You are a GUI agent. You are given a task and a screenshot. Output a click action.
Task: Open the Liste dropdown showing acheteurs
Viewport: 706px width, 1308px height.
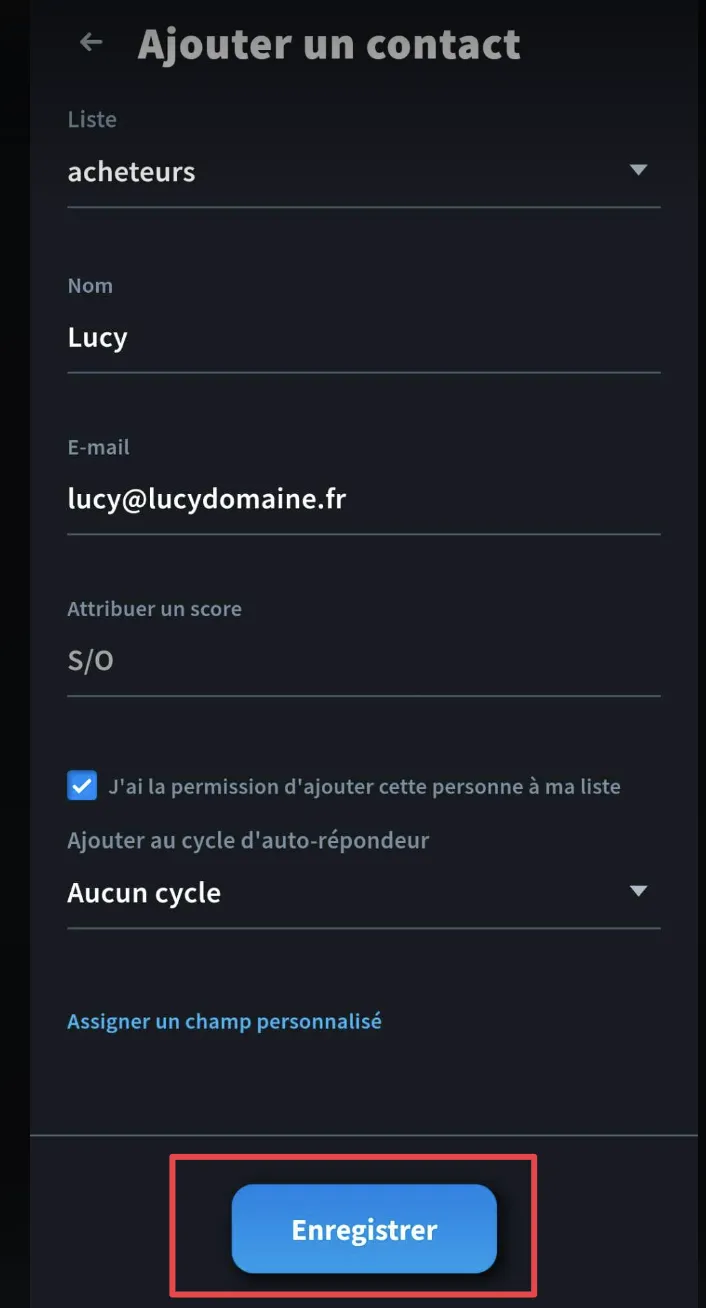coord(363,172)
